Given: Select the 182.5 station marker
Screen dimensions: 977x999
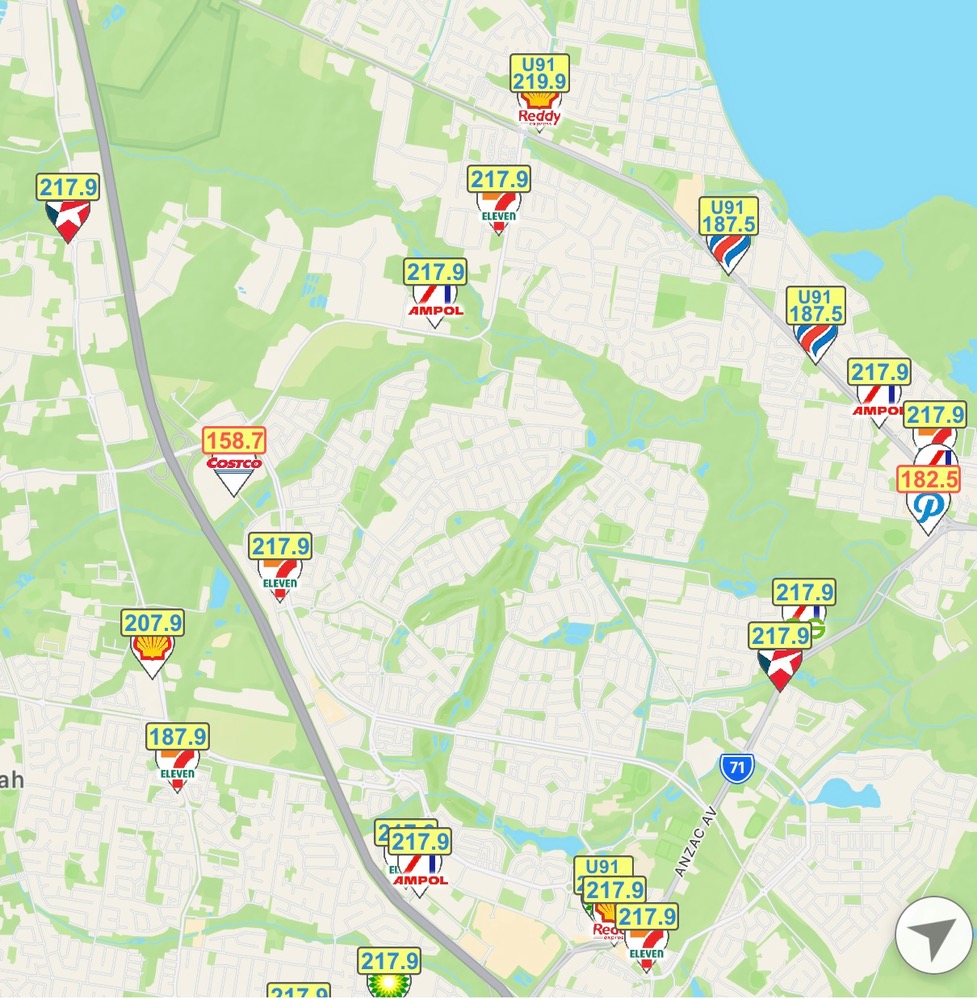Looking at the screenshot, I should point(929,497).
